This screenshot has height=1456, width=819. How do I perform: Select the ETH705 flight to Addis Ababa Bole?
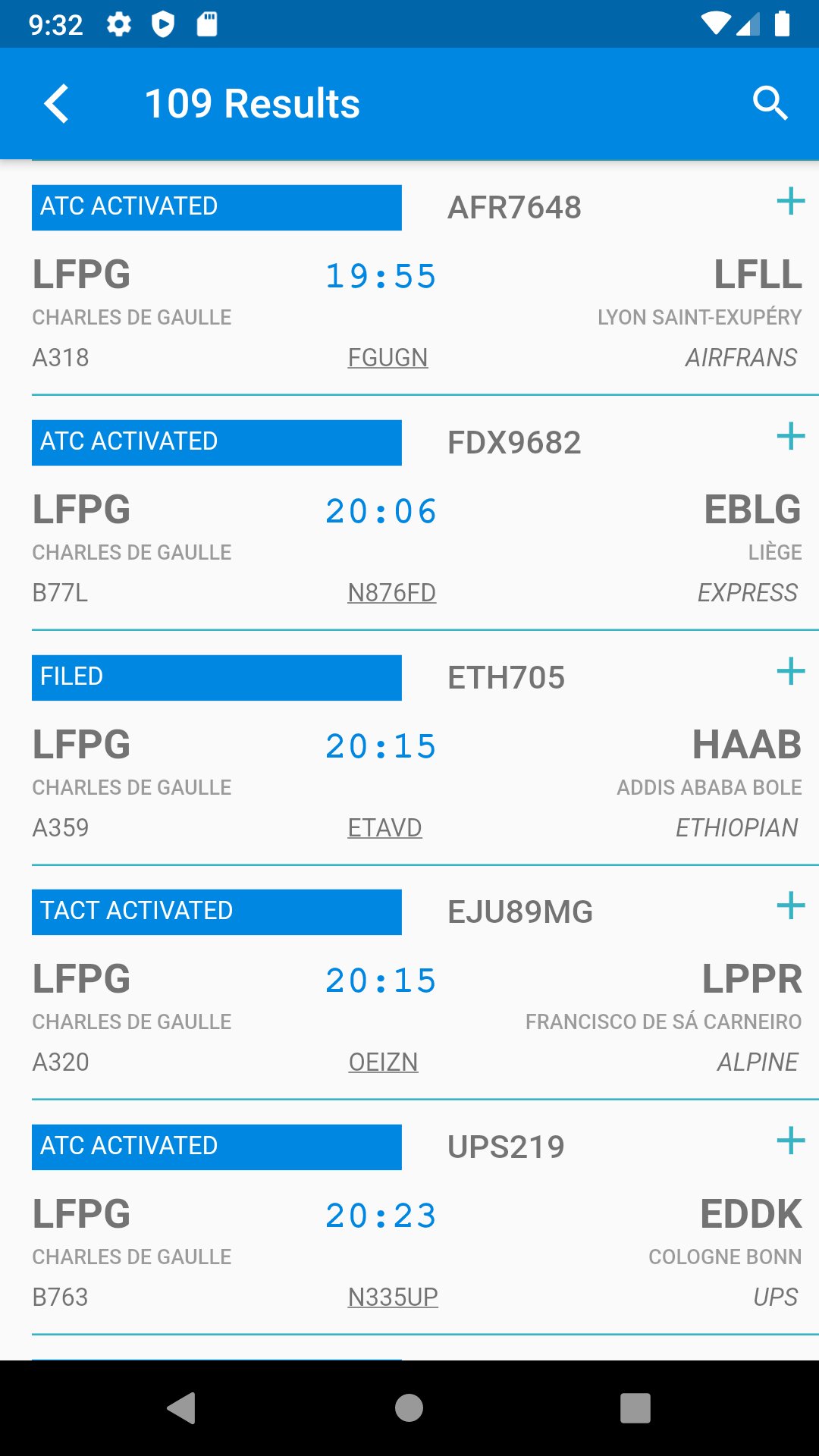(x=506, y=678)
